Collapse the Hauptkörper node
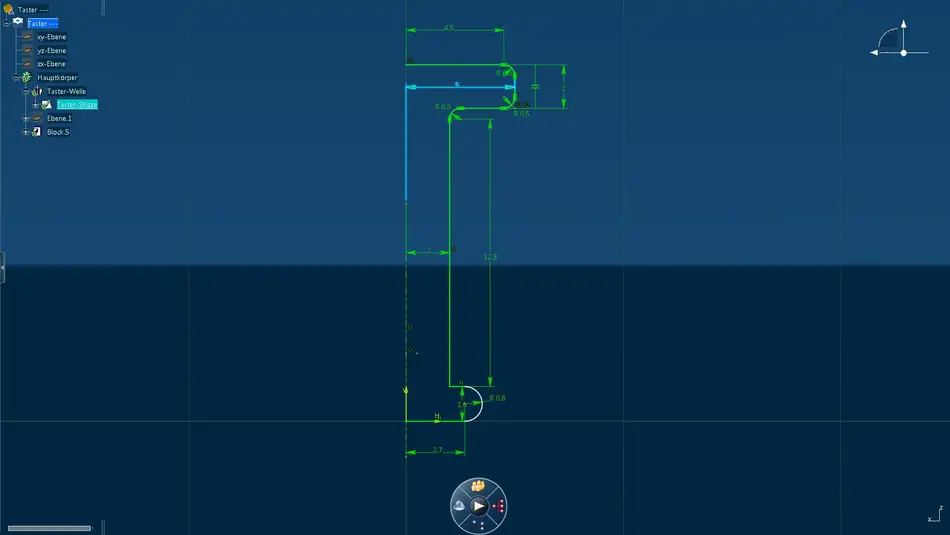 (15, 77)
